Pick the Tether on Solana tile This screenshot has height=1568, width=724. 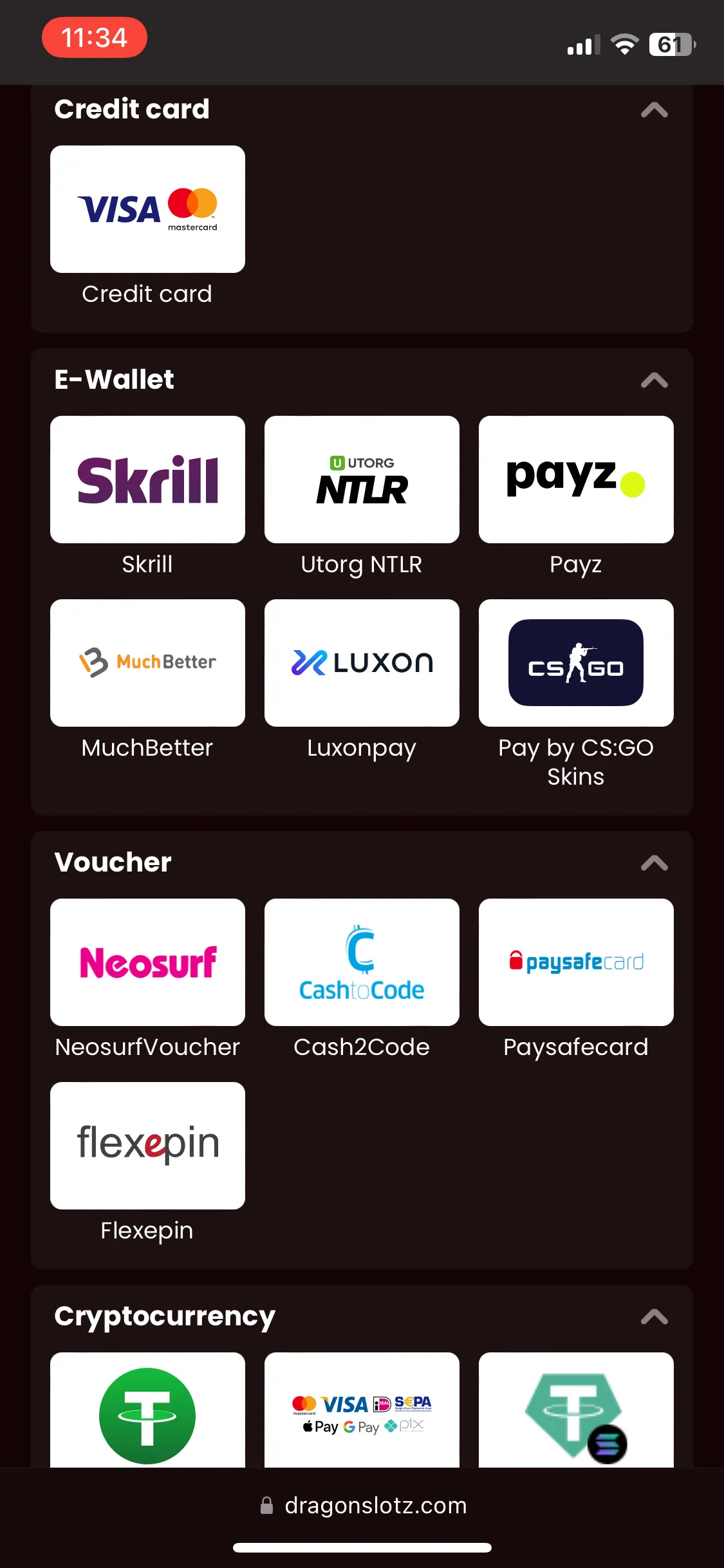(576, 1413)
